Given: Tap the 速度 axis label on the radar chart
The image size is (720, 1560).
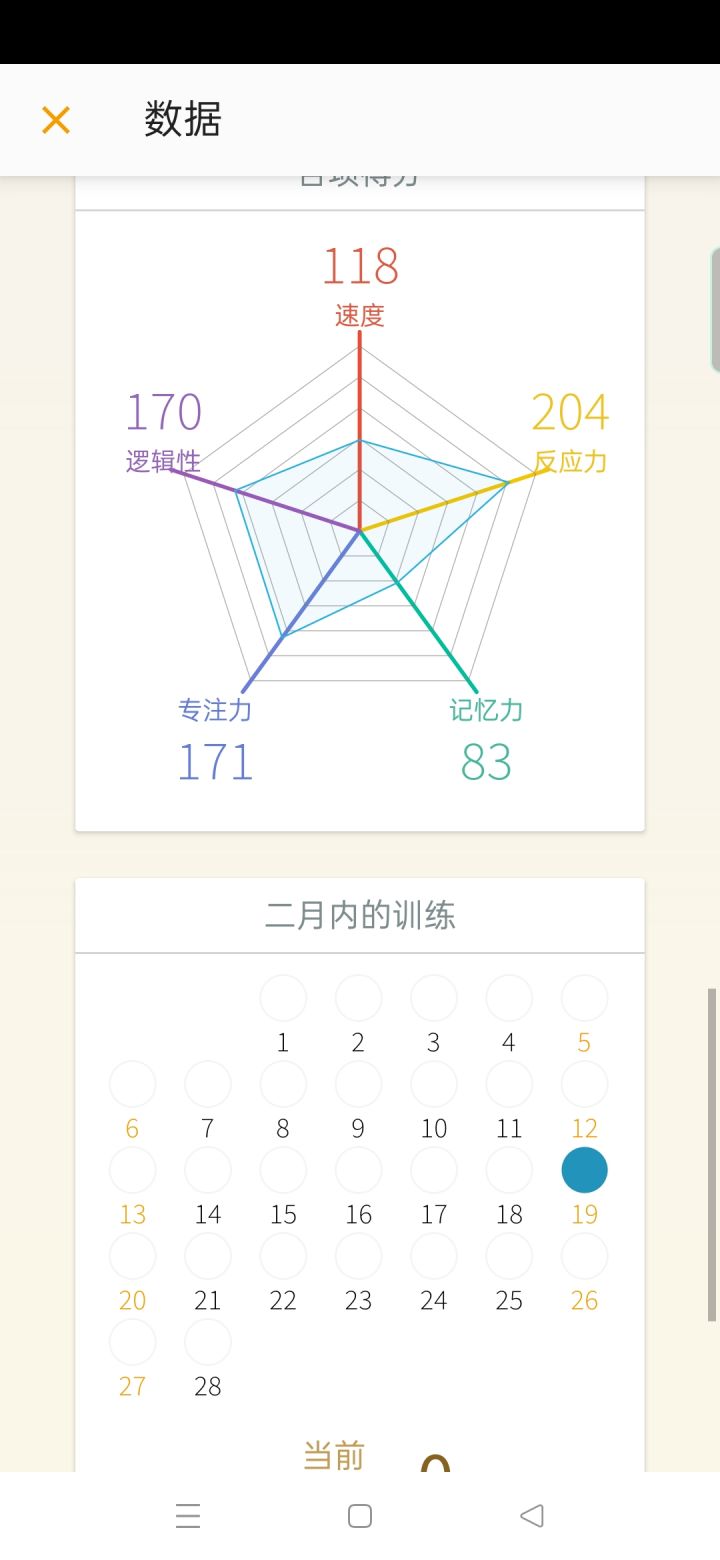Looking at the screenshot, I should (357, 313).
